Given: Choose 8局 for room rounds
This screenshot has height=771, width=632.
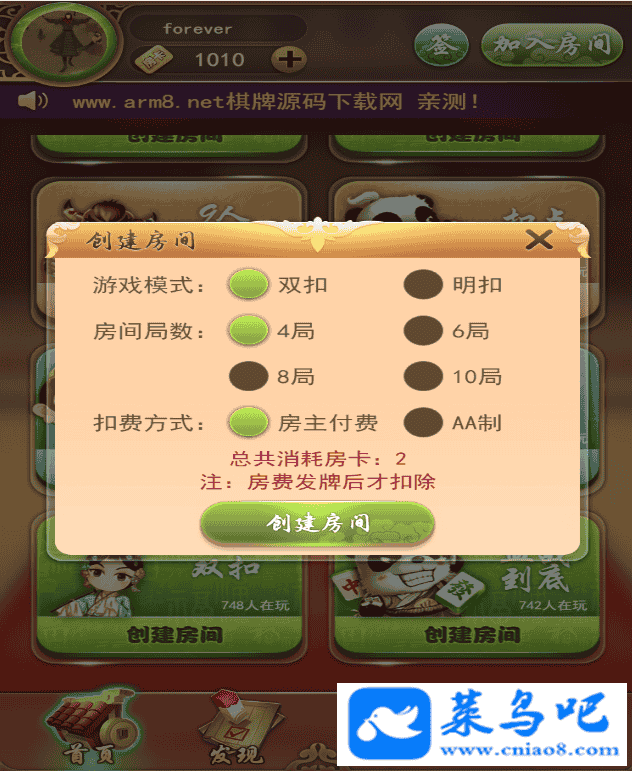Looking at the screenshot, I should [x=248, y=377].
